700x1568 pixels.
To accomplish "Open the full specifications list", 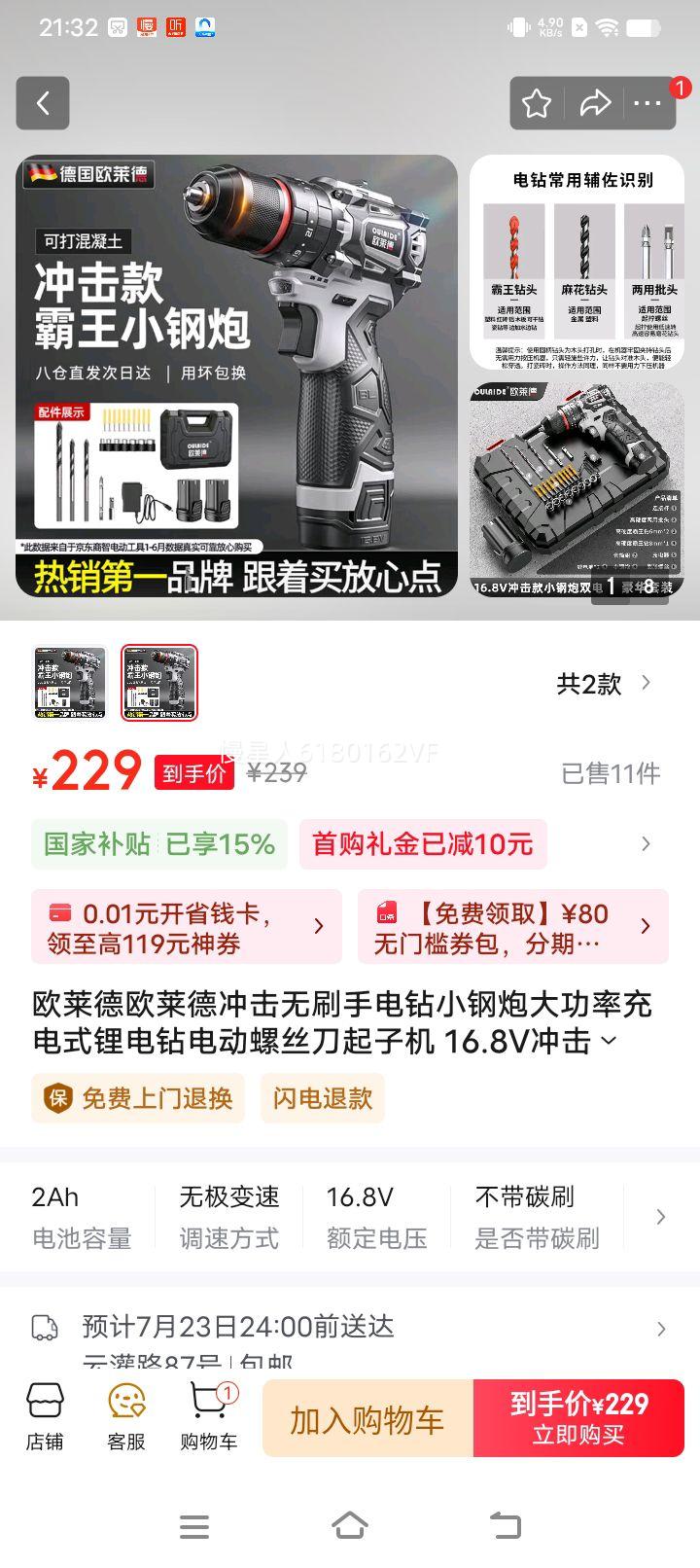I will click(x=661, y=1217).
